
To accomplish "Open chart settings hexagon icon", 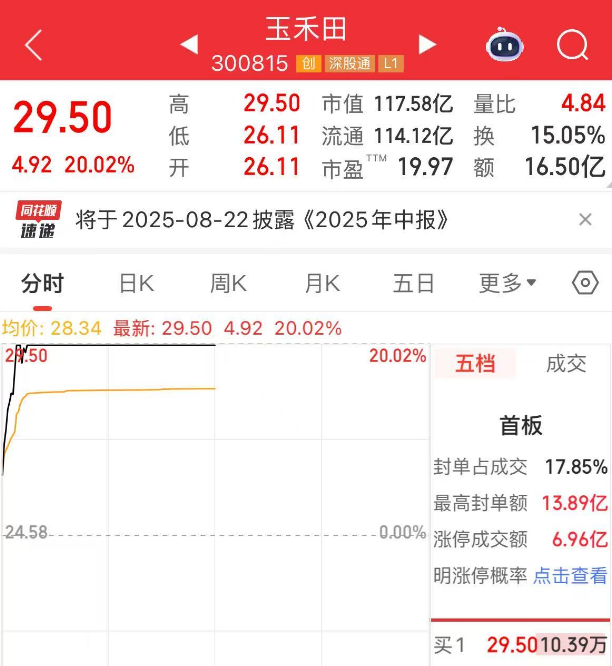I will click(585, 283).
